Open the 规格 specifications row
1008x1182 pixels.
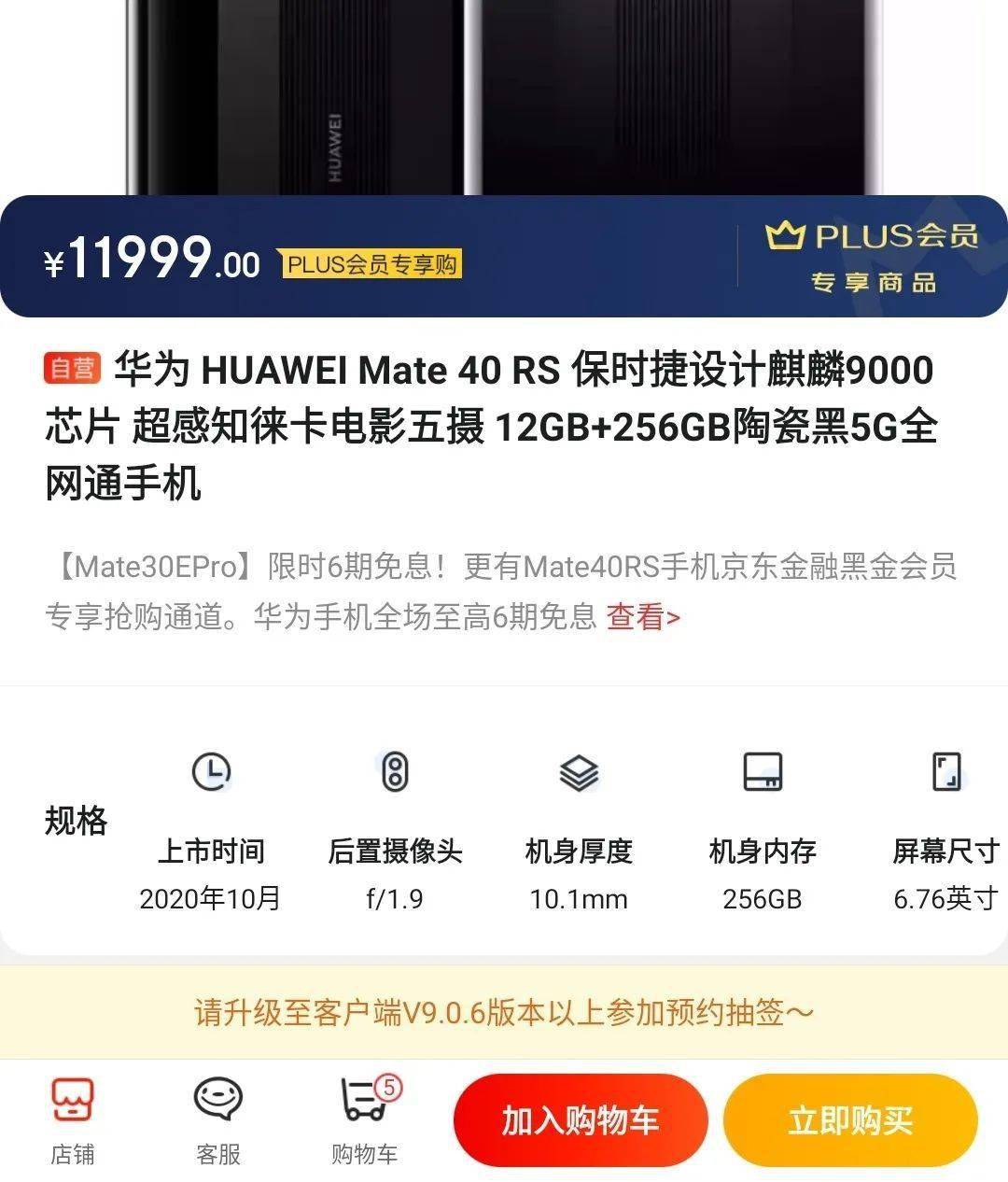point(77,822)
